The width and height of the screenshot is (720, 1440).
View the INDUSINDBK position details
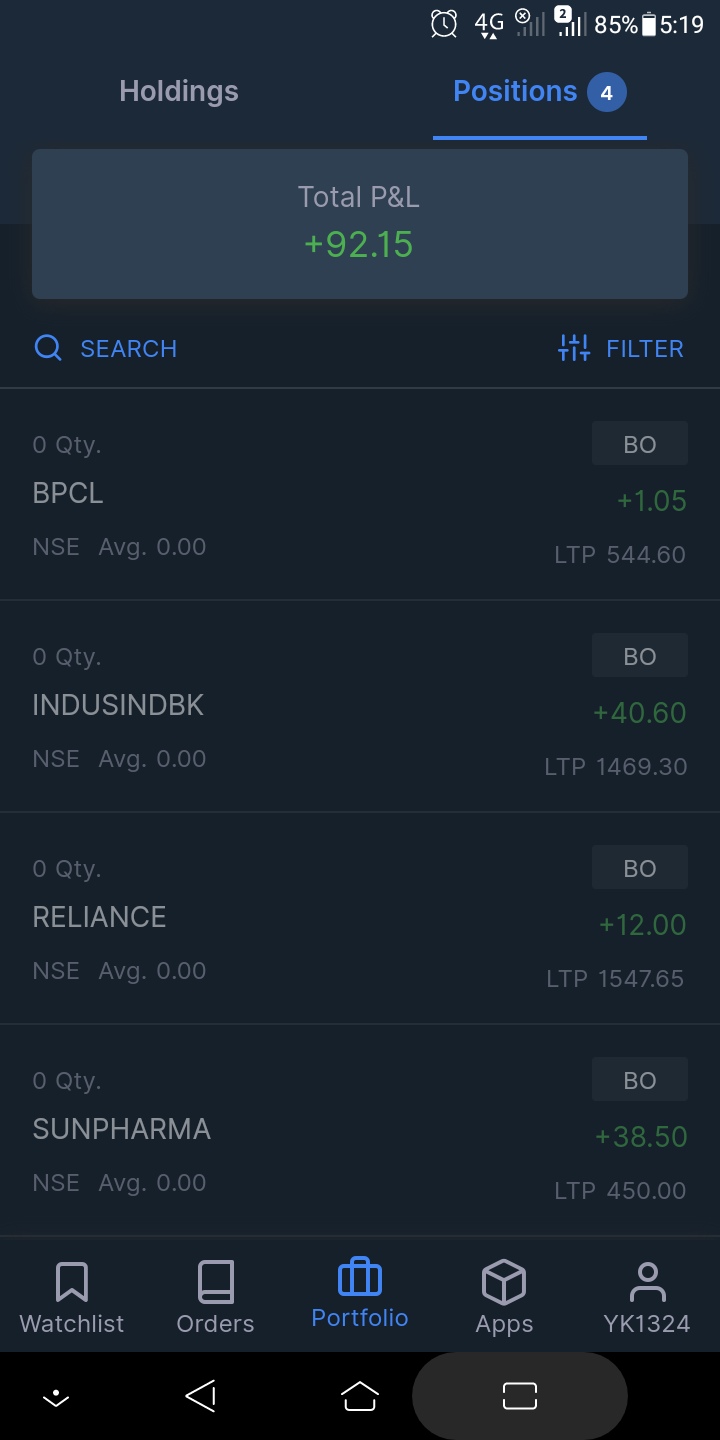(360, 706)
